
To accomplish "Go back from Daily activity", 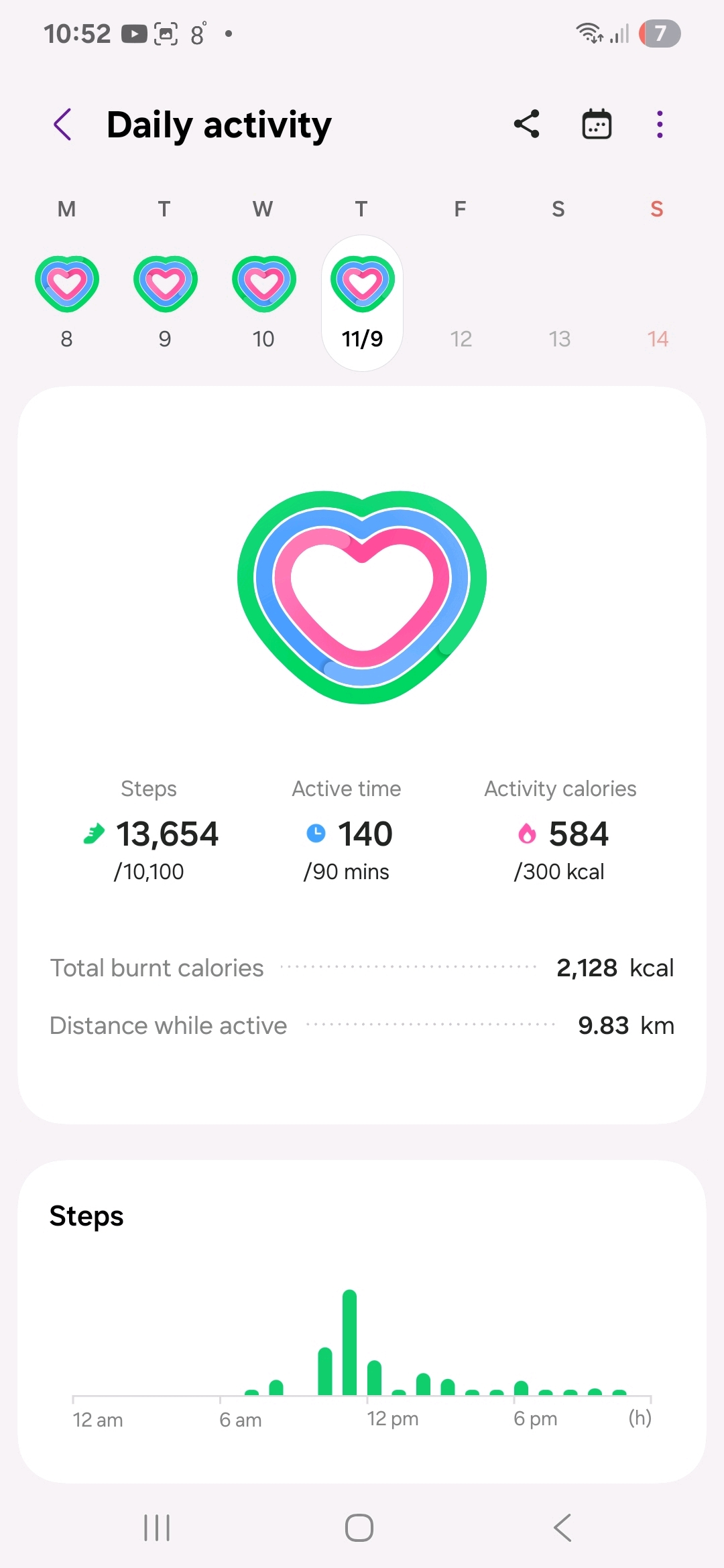I will 63,125.
